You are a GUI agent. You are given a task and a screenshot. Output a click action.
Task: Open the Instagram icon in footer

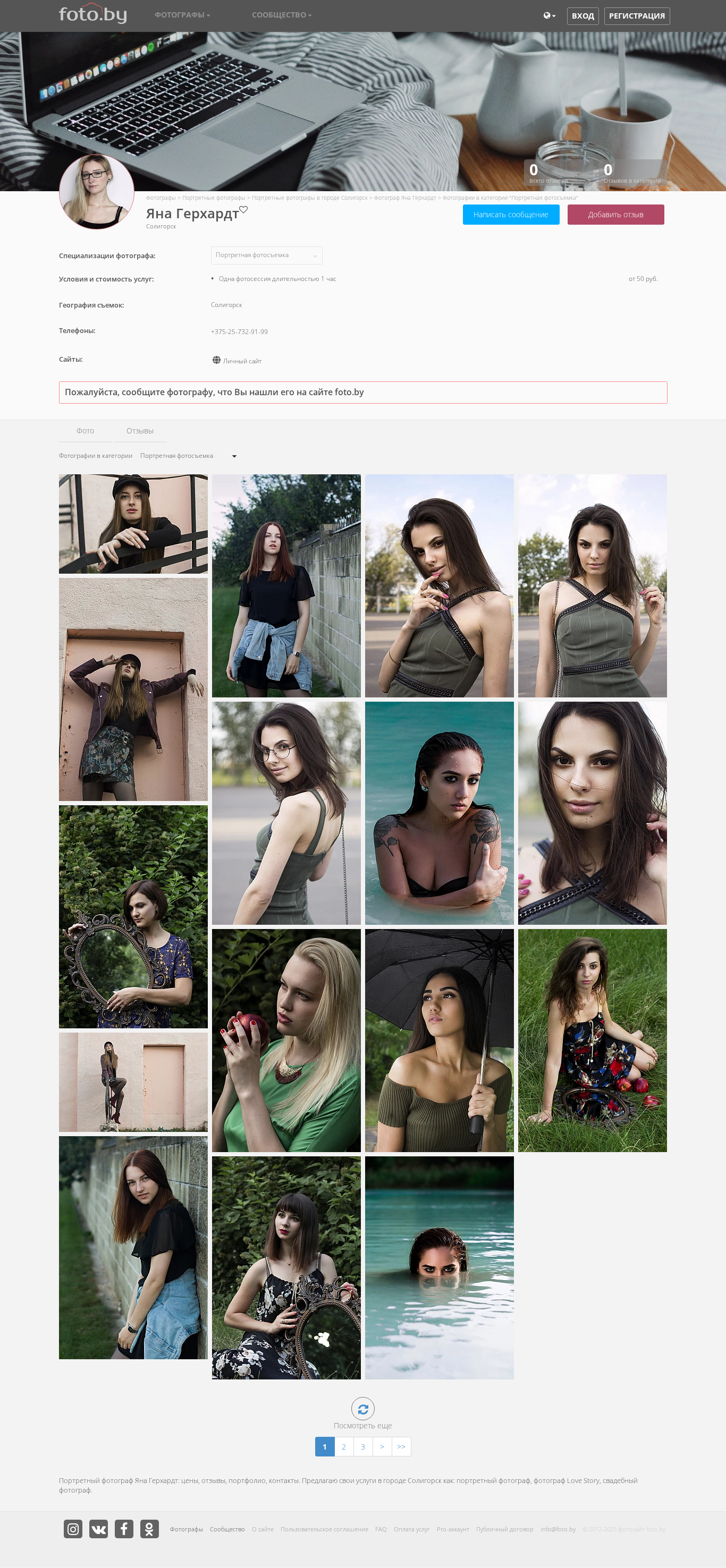coord(73,1529)
